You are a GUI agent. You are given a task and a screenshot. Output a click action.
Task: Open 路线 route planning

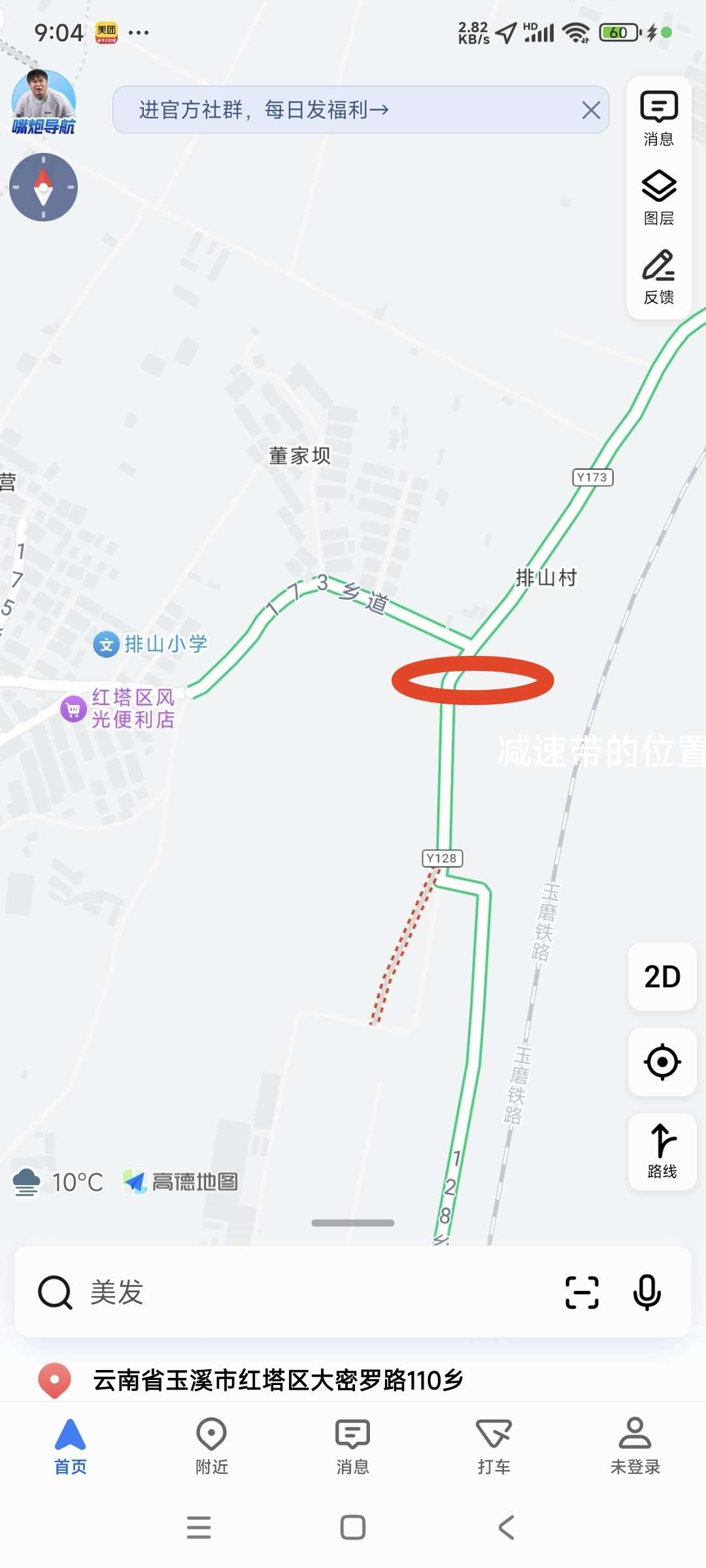(662, 1152)
